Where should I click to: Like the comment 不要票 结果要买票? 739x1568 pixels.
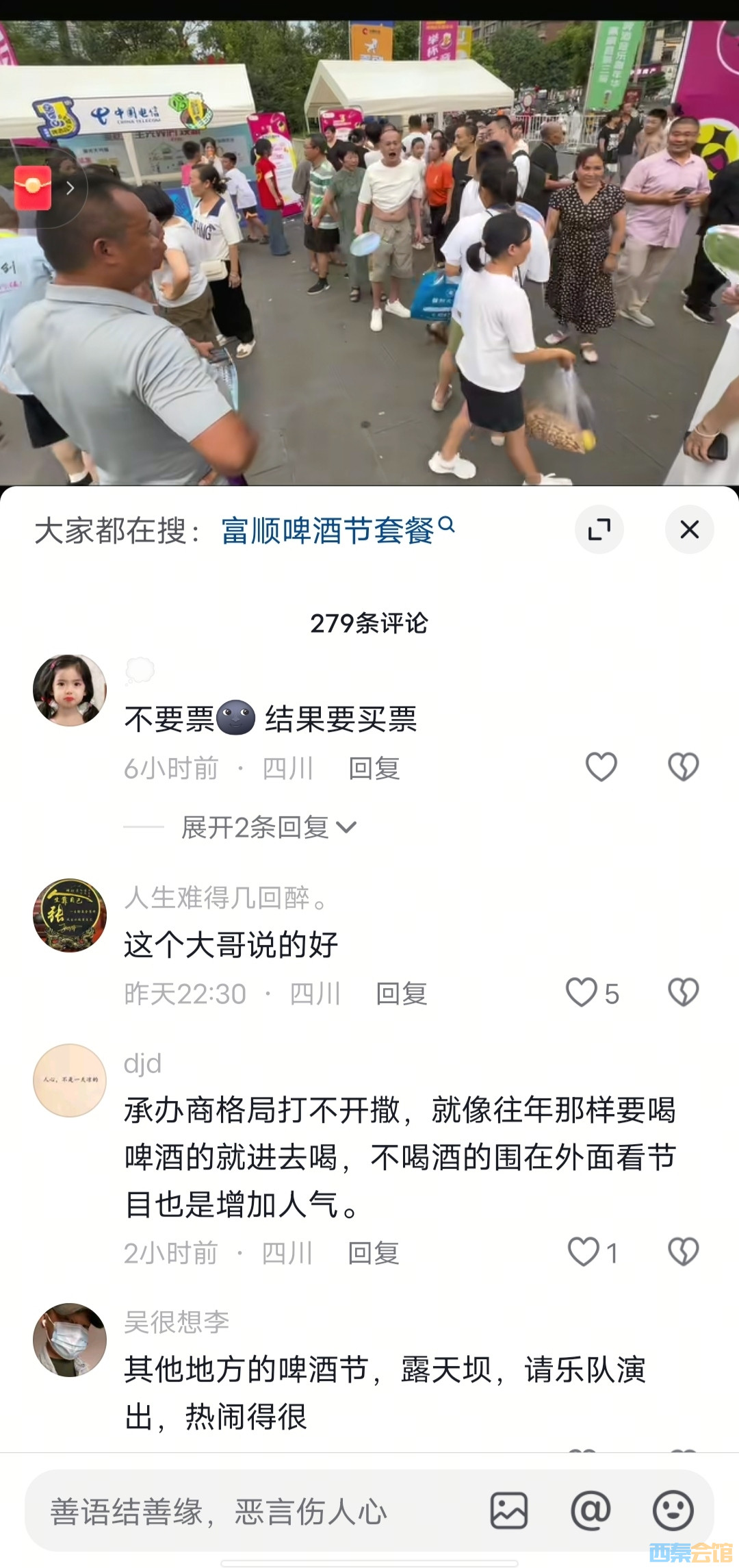pyautogui.click(x=601, y=767)
